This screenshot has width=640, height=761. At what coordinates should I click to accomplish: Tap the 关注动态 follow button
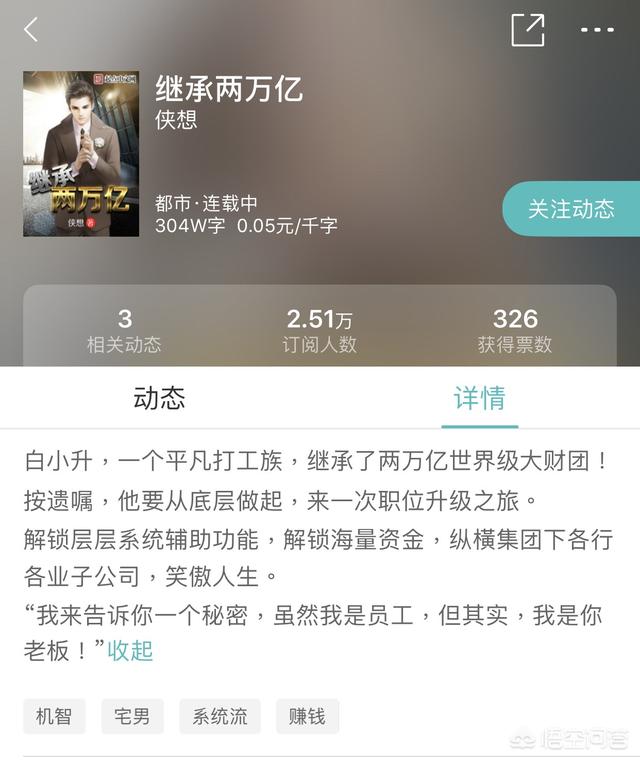pyautogui.click(x=571, y=209)
